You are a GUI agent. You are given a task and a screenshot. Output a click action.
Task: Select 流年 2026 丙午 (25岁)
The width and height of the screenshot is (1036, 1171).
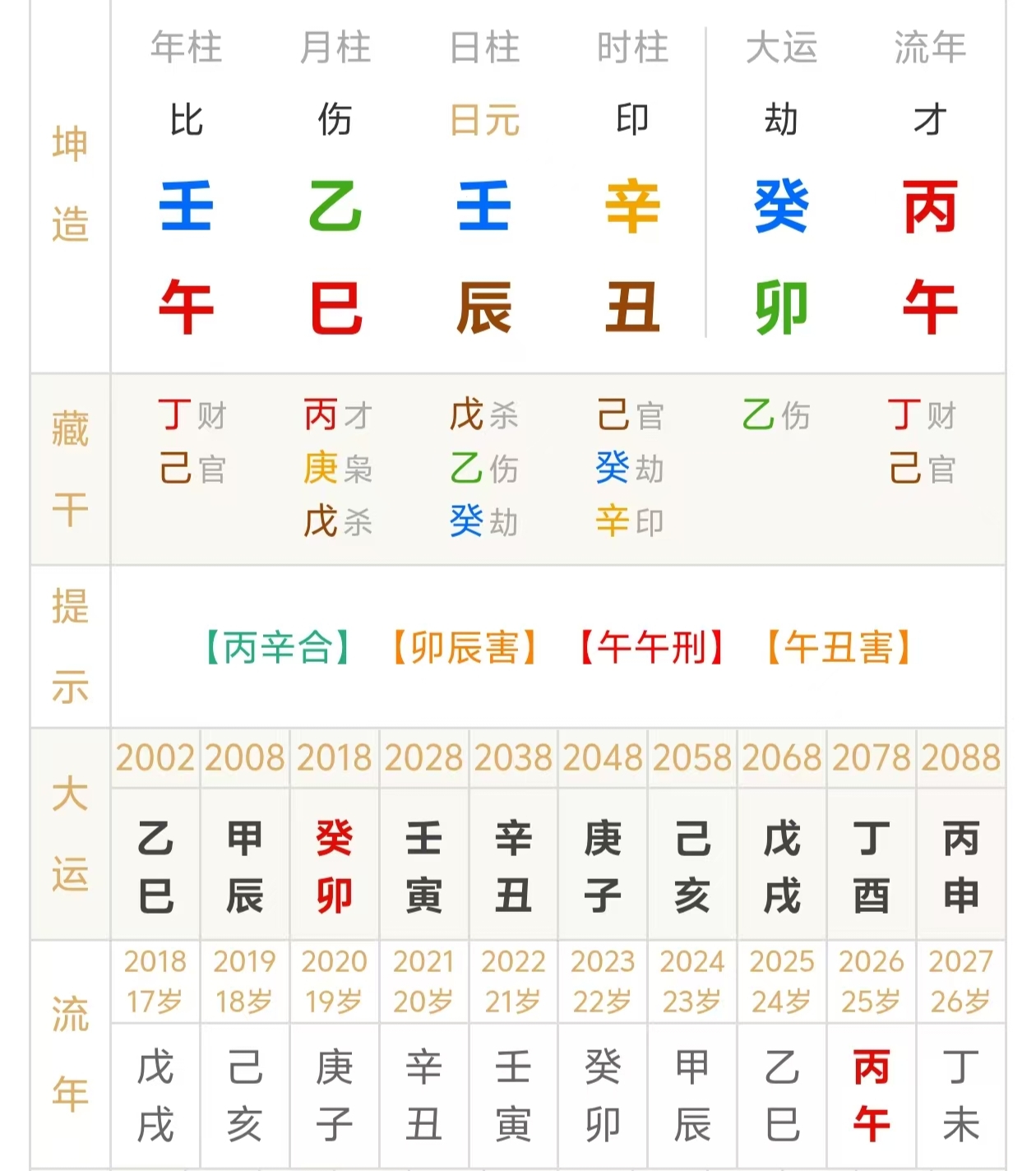click(x=872, y=1054)
